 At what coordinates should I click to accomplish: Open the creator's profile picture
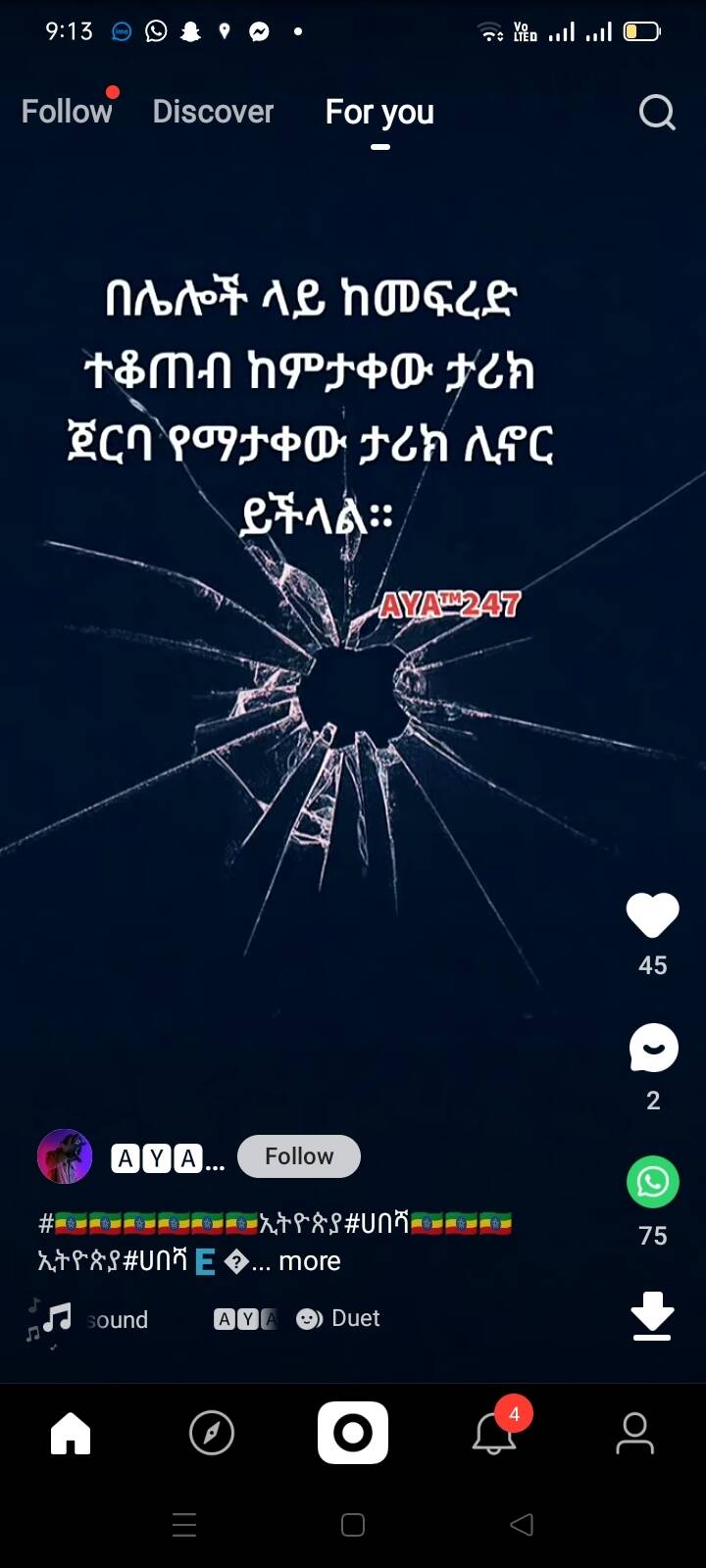pyautogui.click(x=65, y=1156)
